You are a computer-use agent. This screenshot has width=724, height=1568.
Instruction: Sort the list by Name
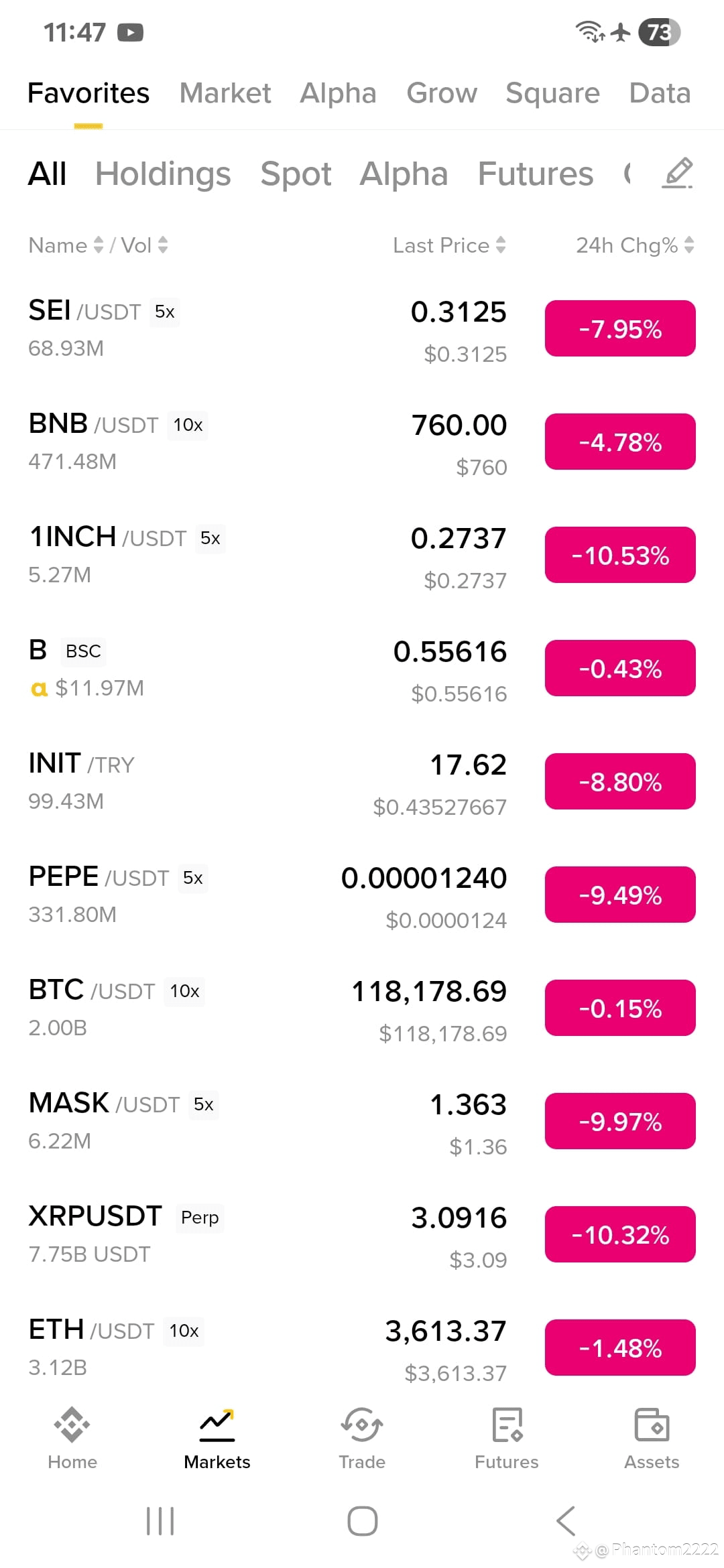pyautogui.click(x=66, y=245)
